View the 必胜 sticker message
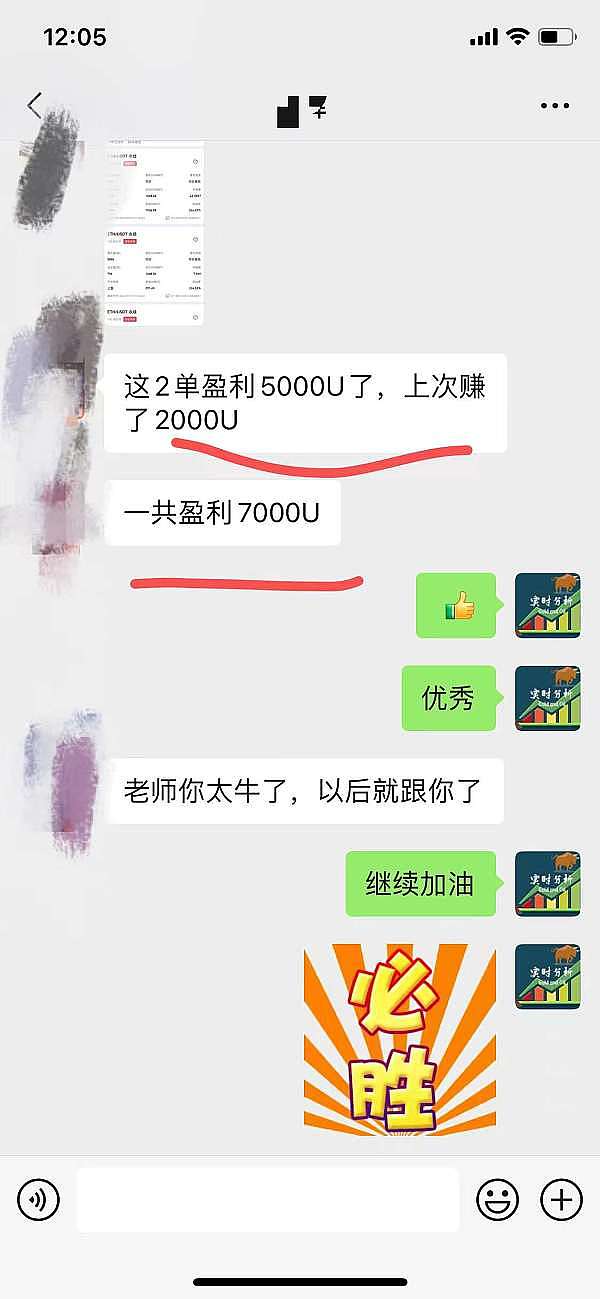The width and height of the screenshot is (600, 1299). 400,1039
